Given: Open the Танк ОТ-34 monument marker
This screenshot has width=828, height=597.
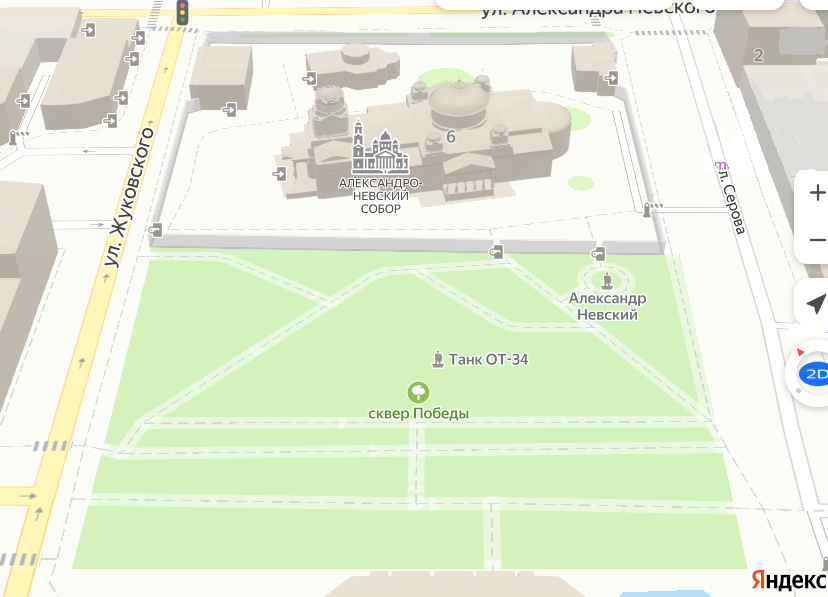Looking at the screenshot, I should (x=437, y=358).
